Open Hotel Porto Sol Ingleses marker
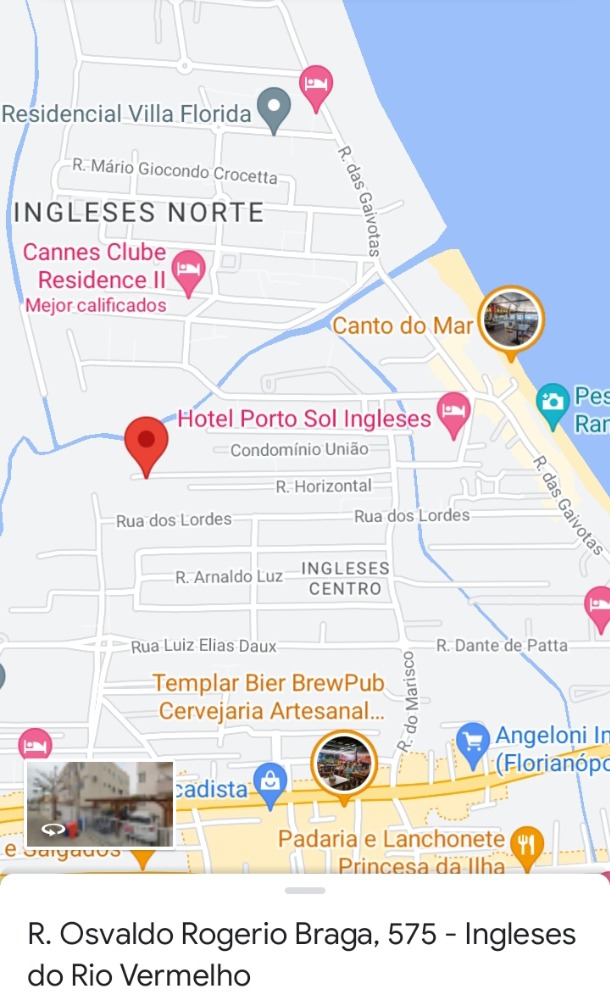Viewport: 610px width, 1000px height. [x=454, y=413]
